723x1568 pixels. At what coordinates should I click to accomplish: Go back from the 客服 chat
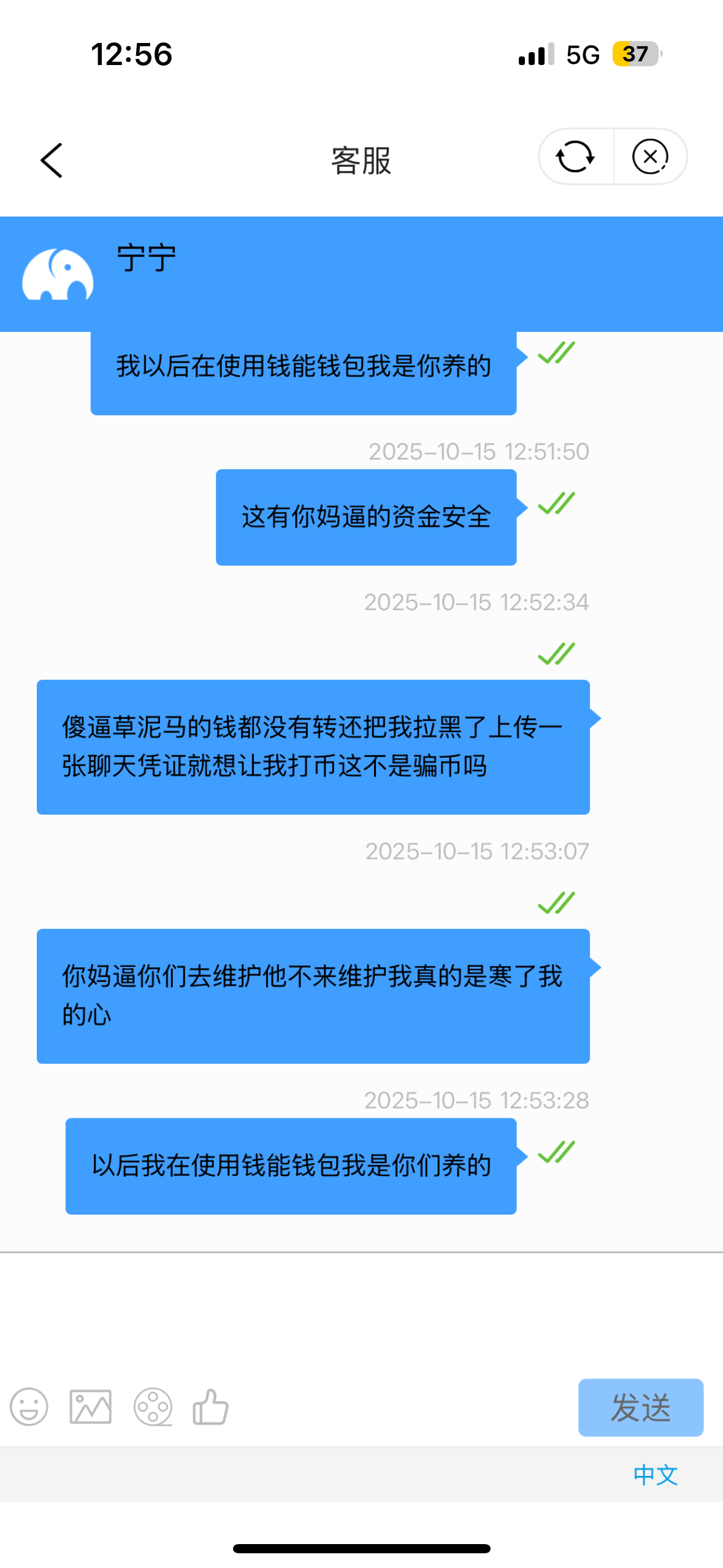click(x=52, y=161)
